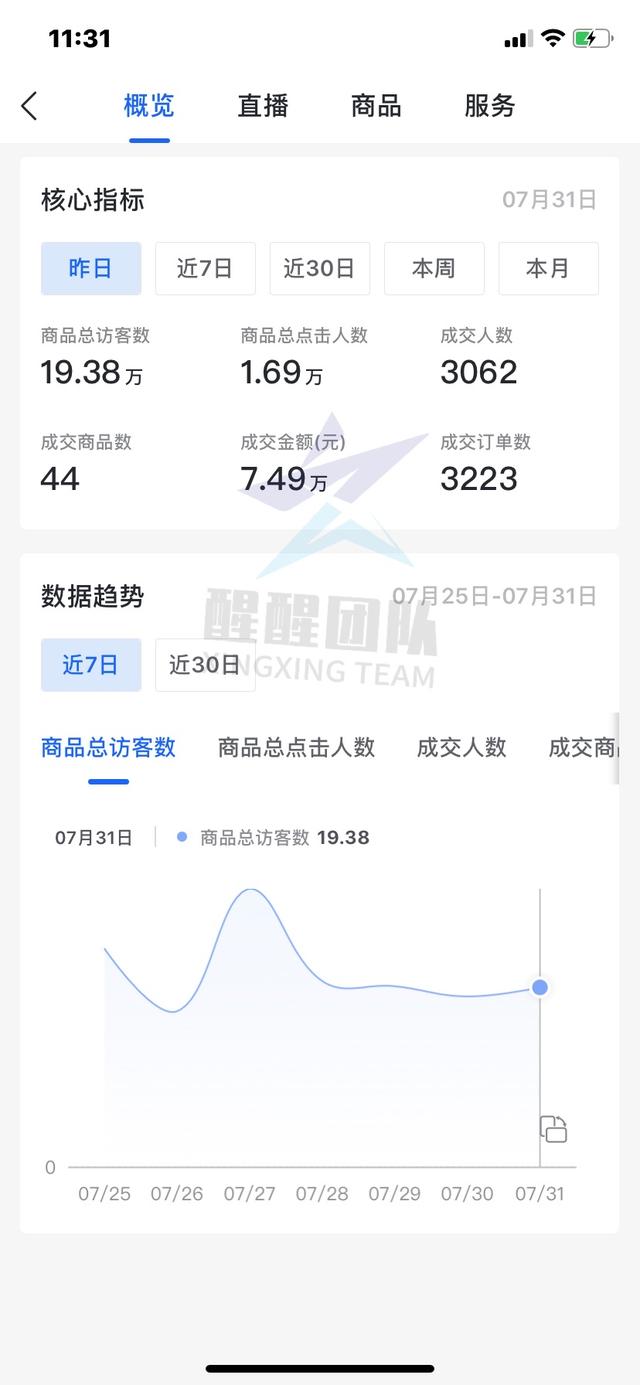Show the 成交人数 trend
Screen dimensions: 640x1385
462,747
